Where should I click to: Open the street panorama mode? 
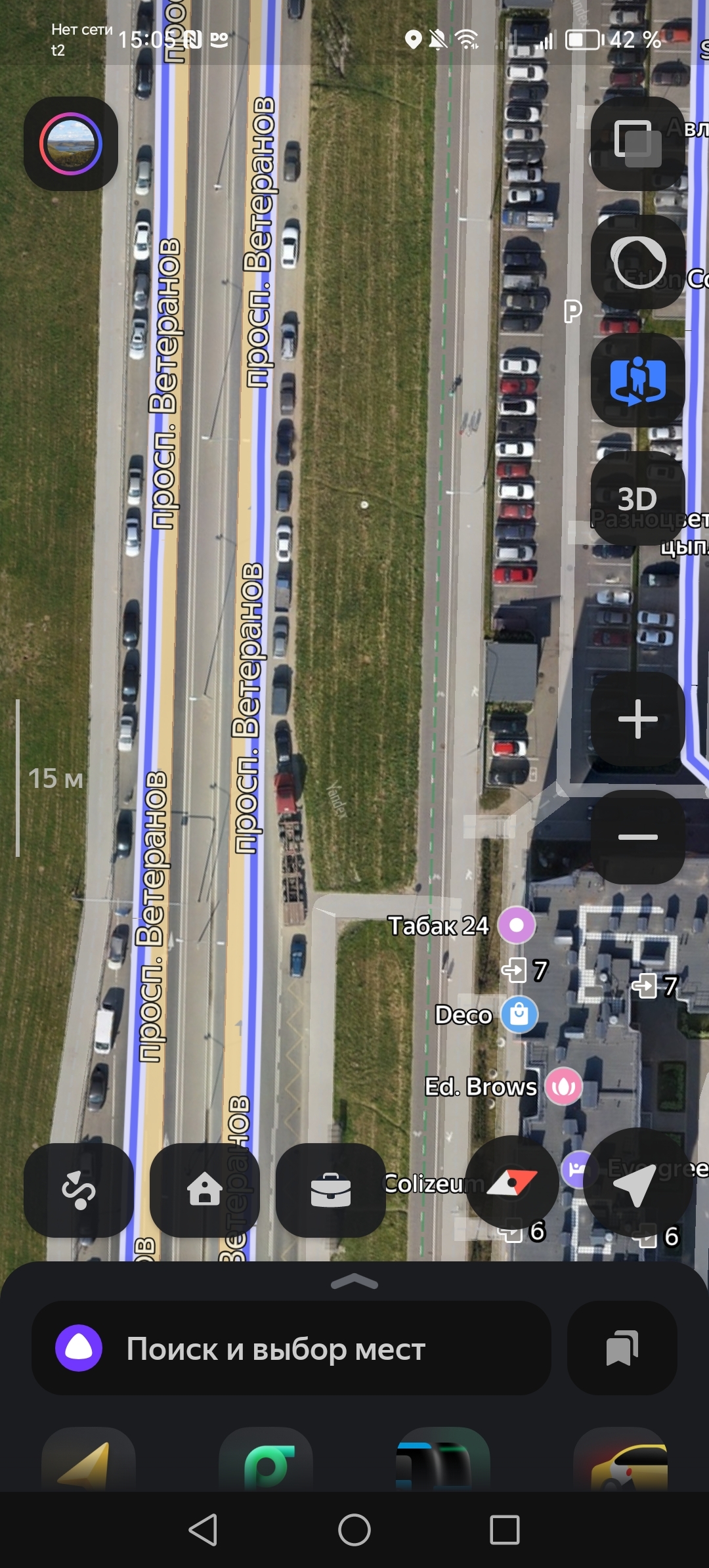pos(637,380)
